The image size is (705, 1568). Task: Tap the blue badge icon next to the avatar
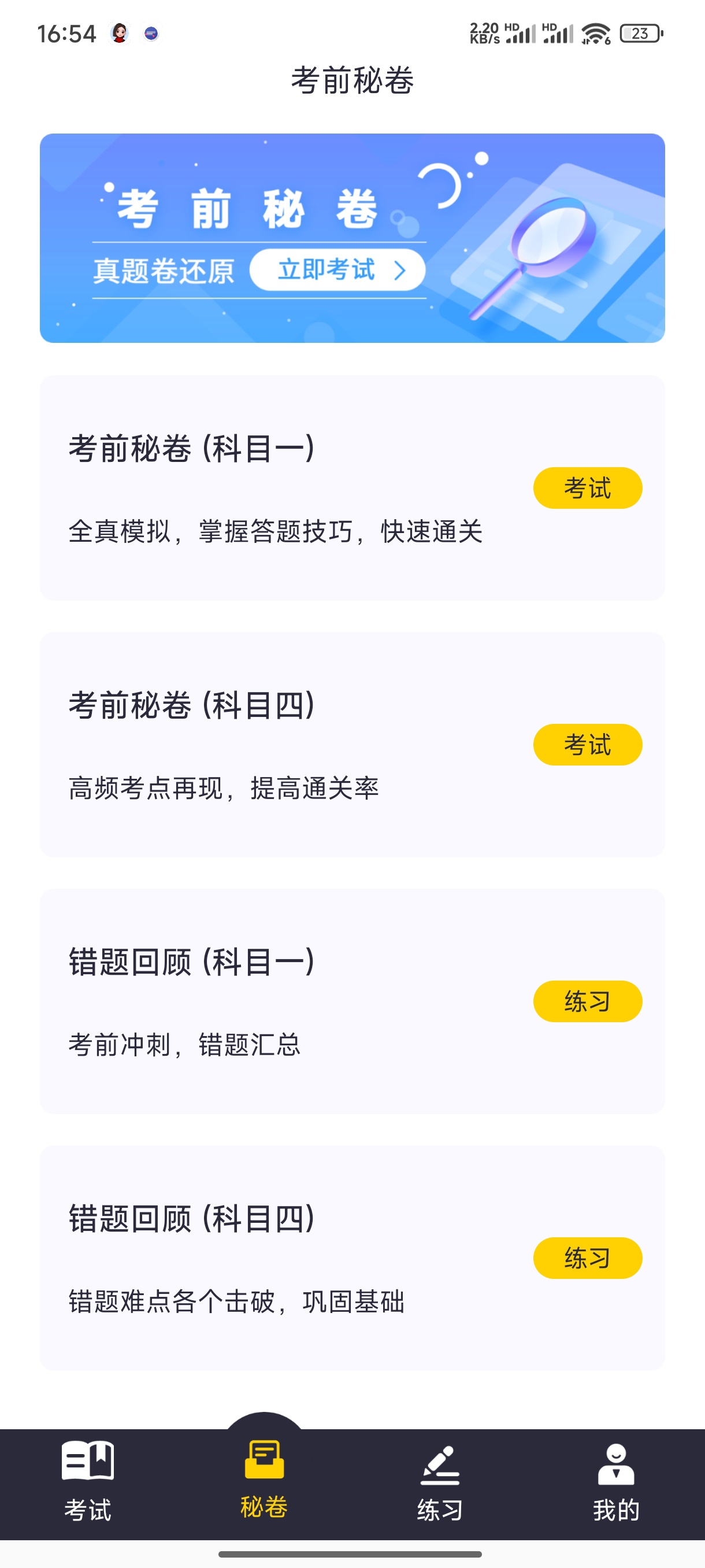151,35
